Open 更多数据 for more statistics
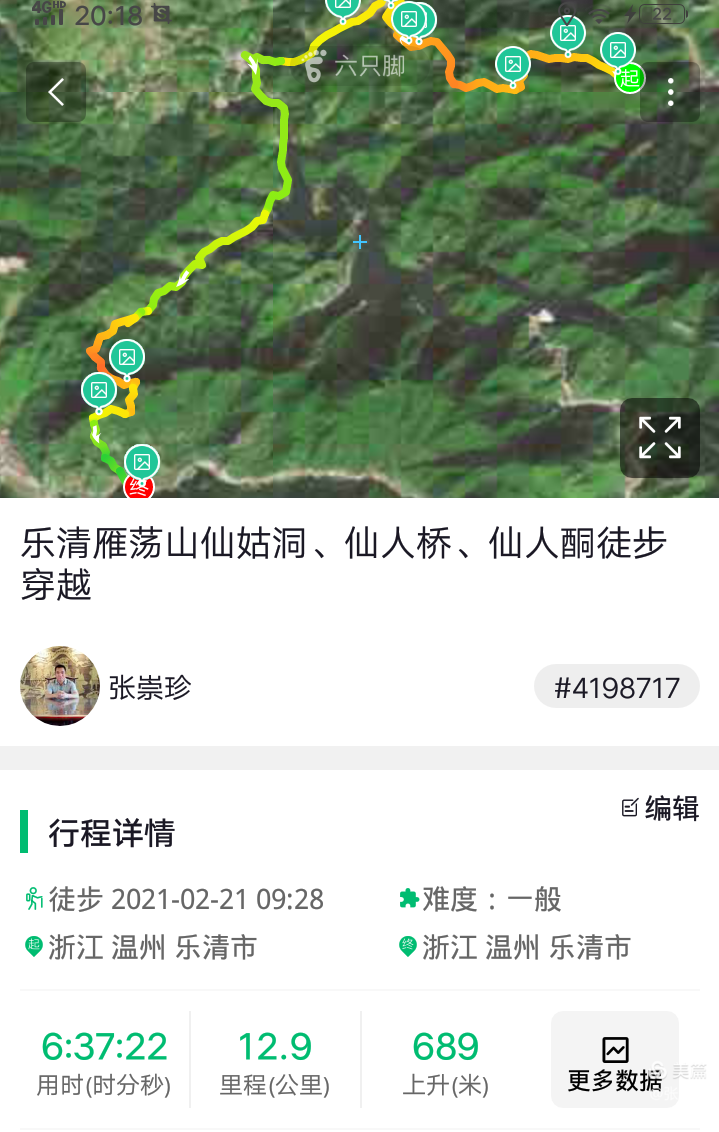 point(614,1059)
